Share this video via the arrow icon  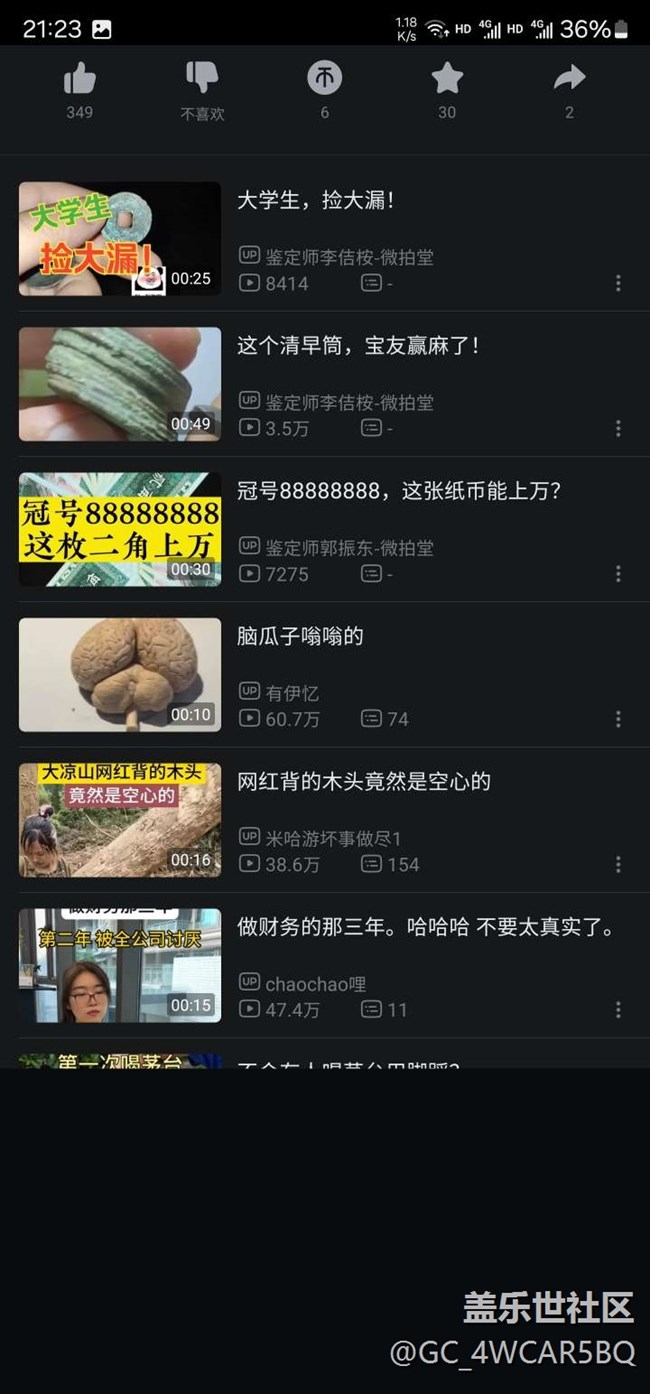tap(569, 78)
